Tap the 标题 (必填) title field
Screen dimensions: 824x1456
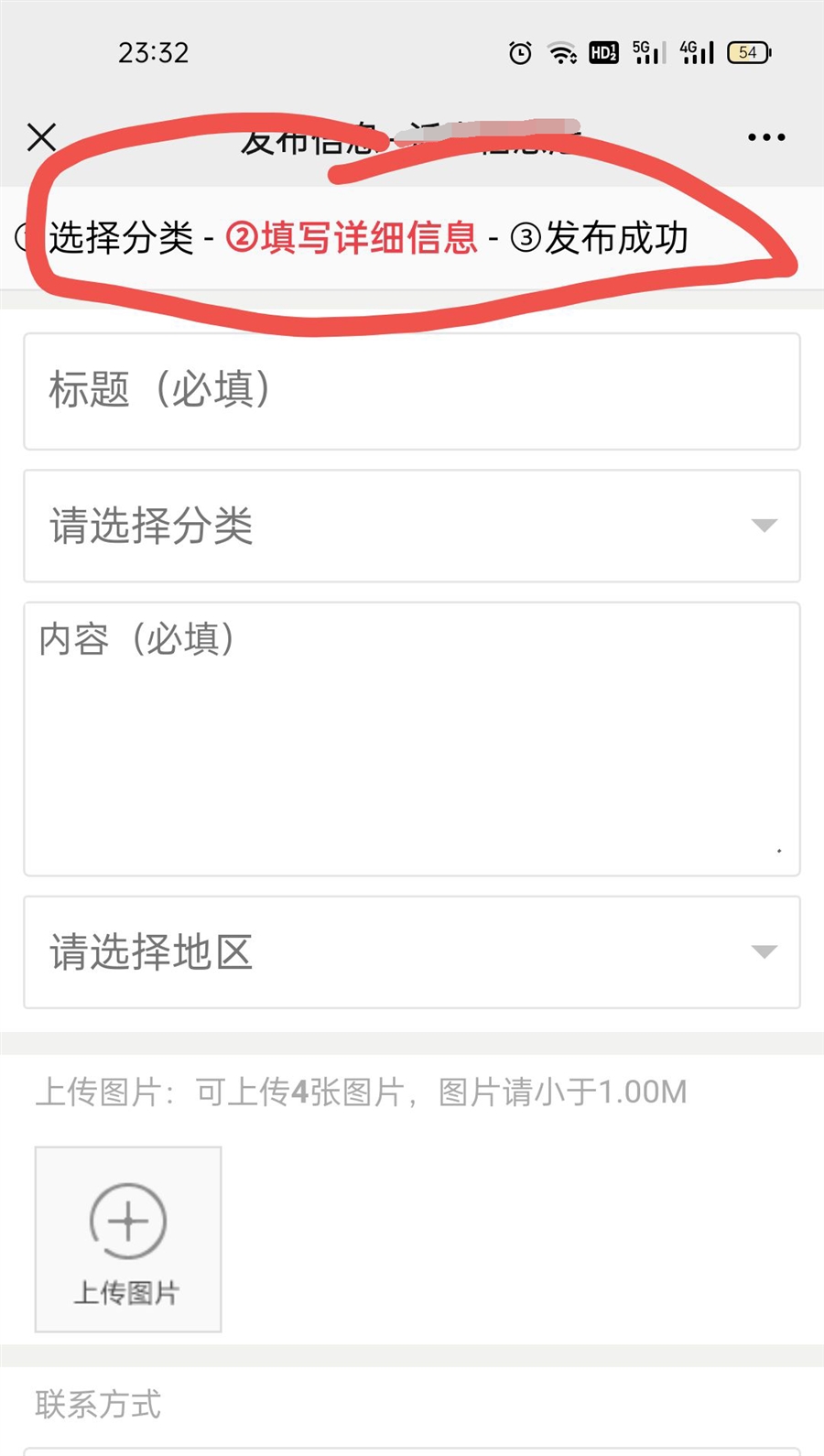click(412, 391)
